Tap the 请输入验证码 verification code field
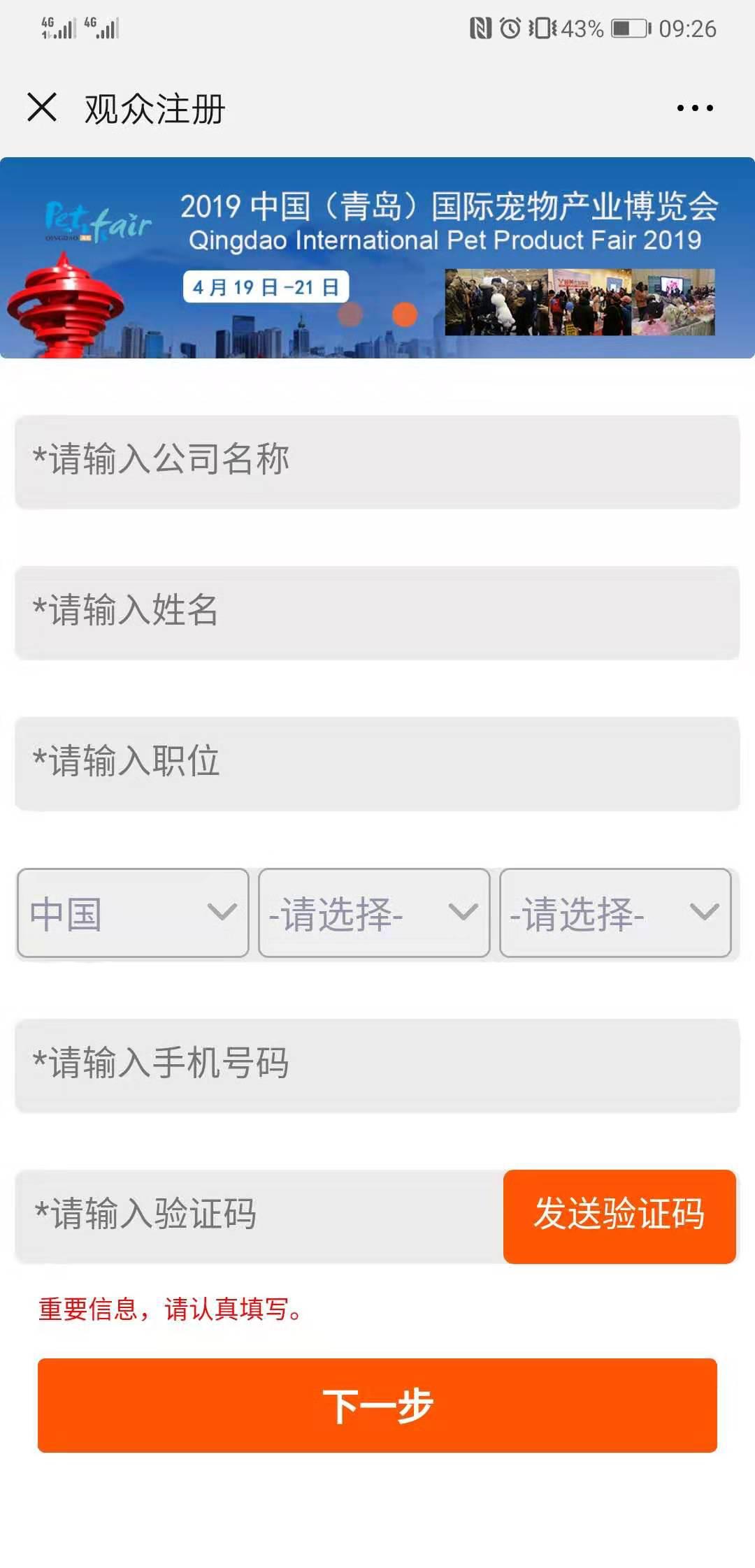Image resolution: width=755 pixels, height=1568 pixels. click(x=259, y=1216)
